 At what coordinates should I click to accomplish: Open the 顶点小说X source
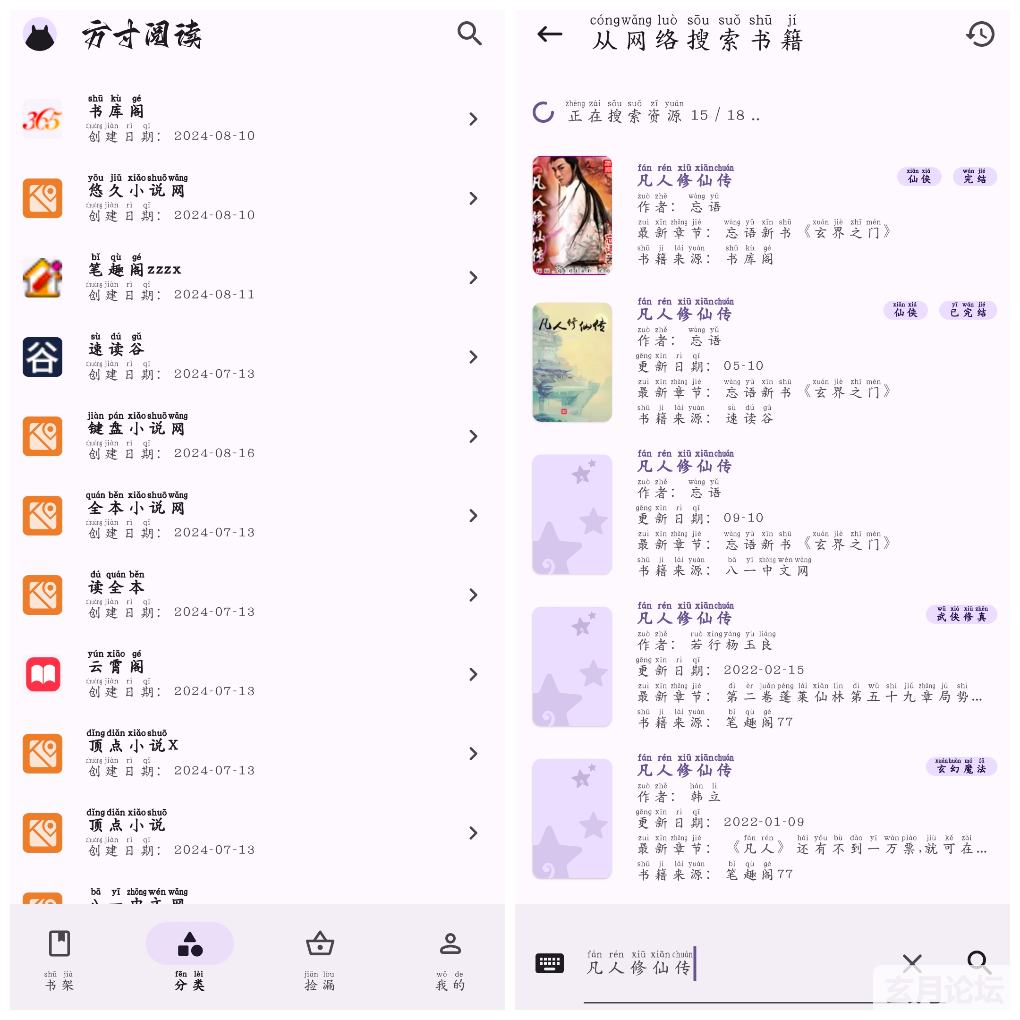coord(250,754)
